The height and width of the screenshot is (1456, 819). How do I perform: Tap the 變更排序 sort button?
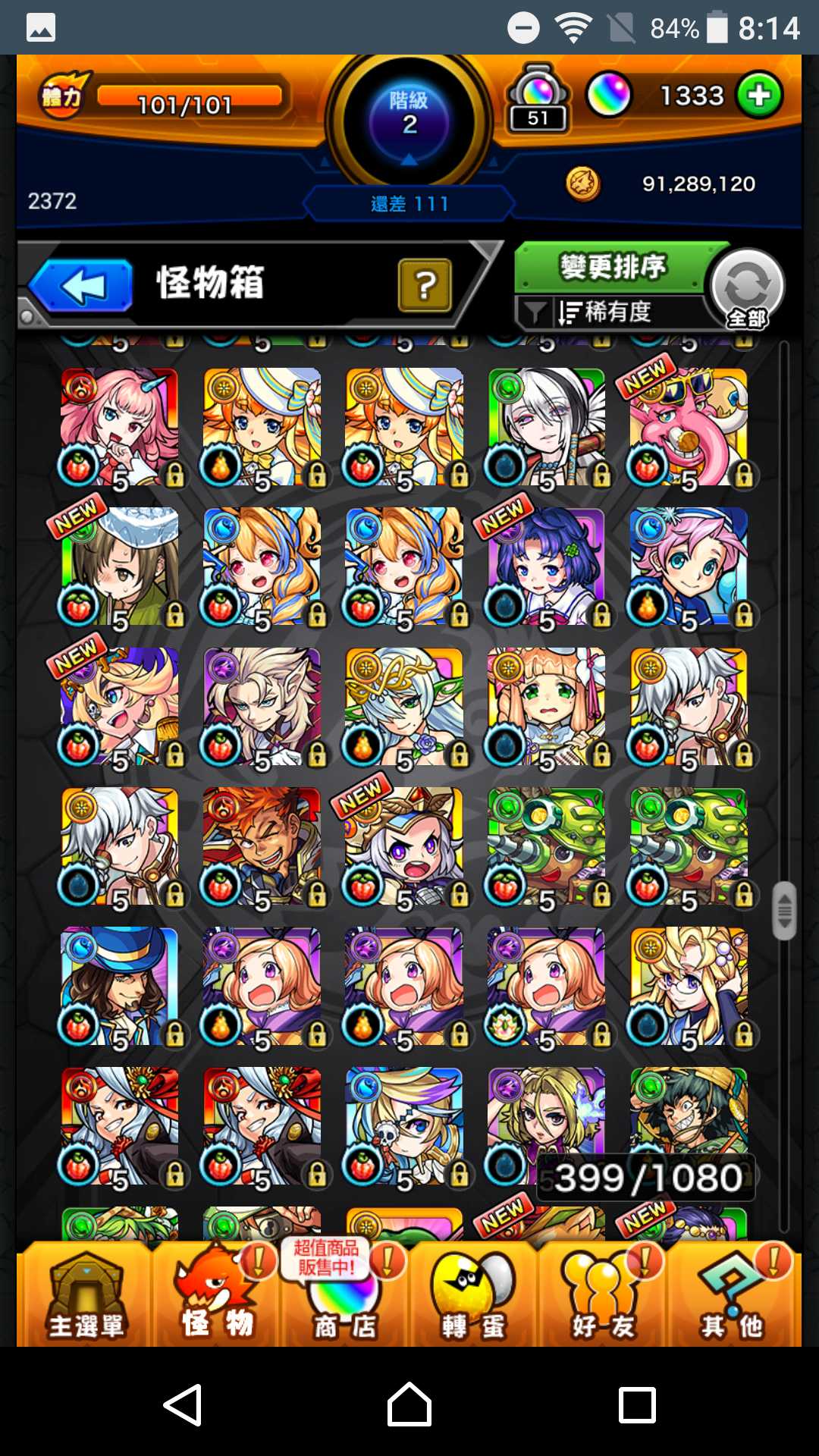[x=611, y=267]
